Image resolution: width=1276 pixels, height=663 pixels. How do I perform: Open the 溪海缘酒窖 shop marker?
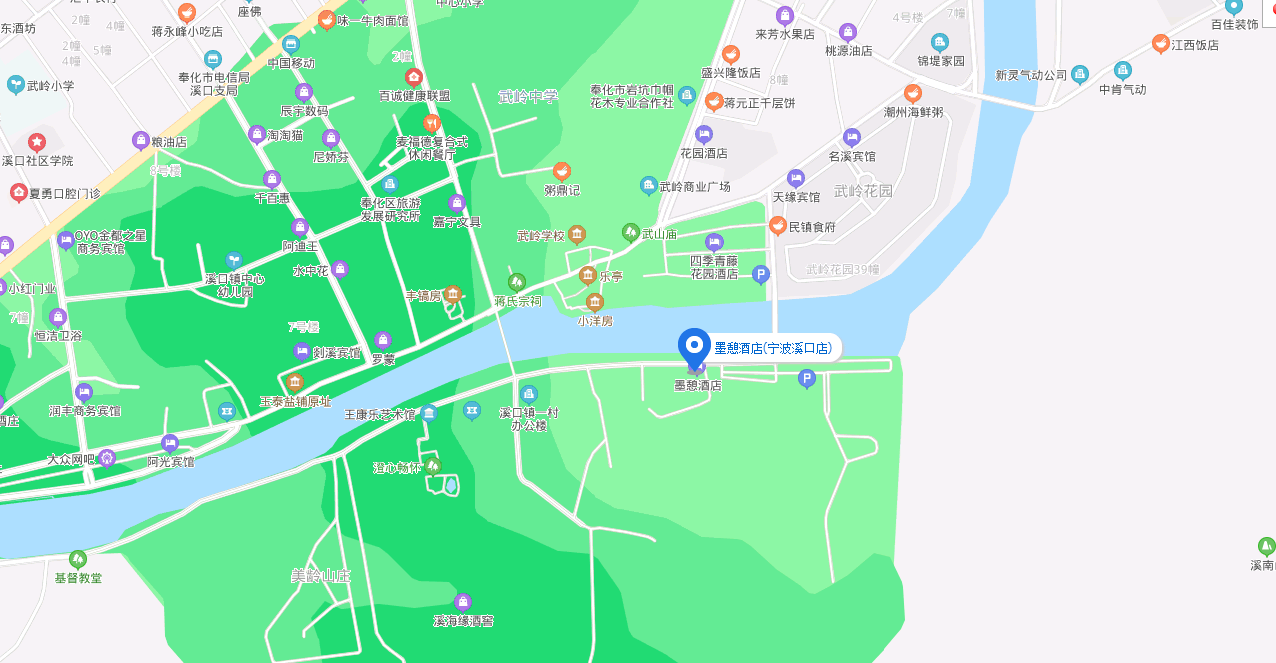pos(462,602)
